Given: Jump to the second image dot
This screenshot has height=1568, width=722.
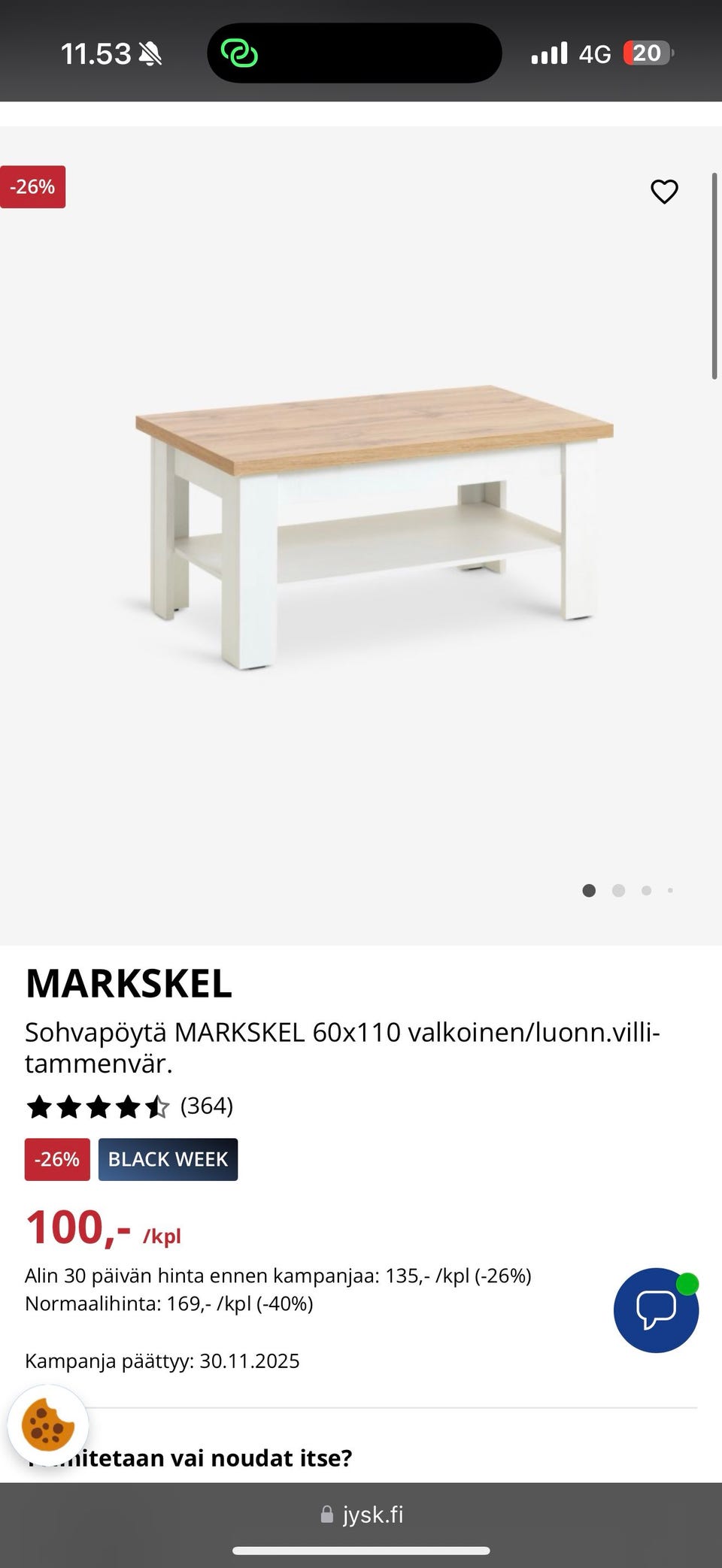Looking at the screenshot, I should click(618, 891).
